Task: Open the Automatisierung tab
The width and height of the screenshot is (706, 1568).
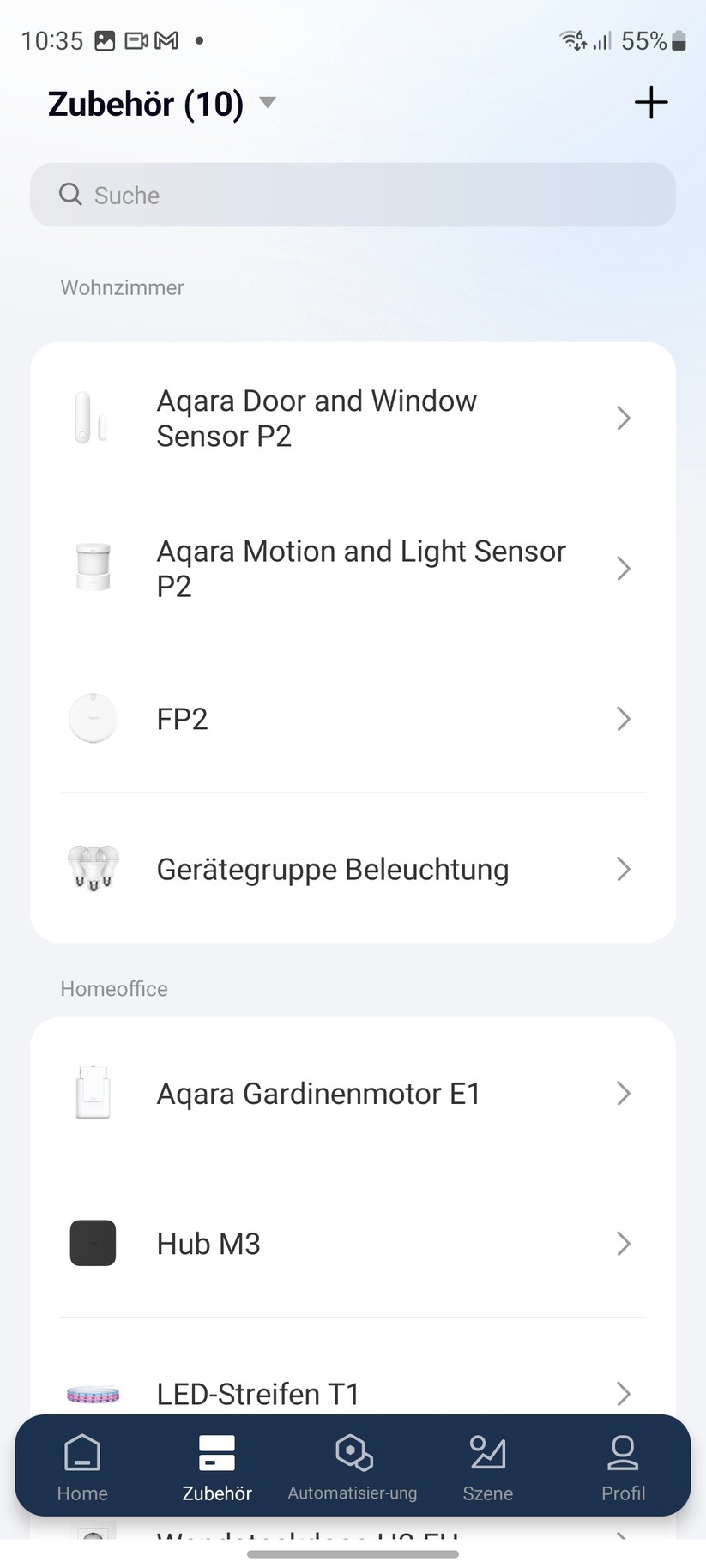Action: coord(353,1467)
